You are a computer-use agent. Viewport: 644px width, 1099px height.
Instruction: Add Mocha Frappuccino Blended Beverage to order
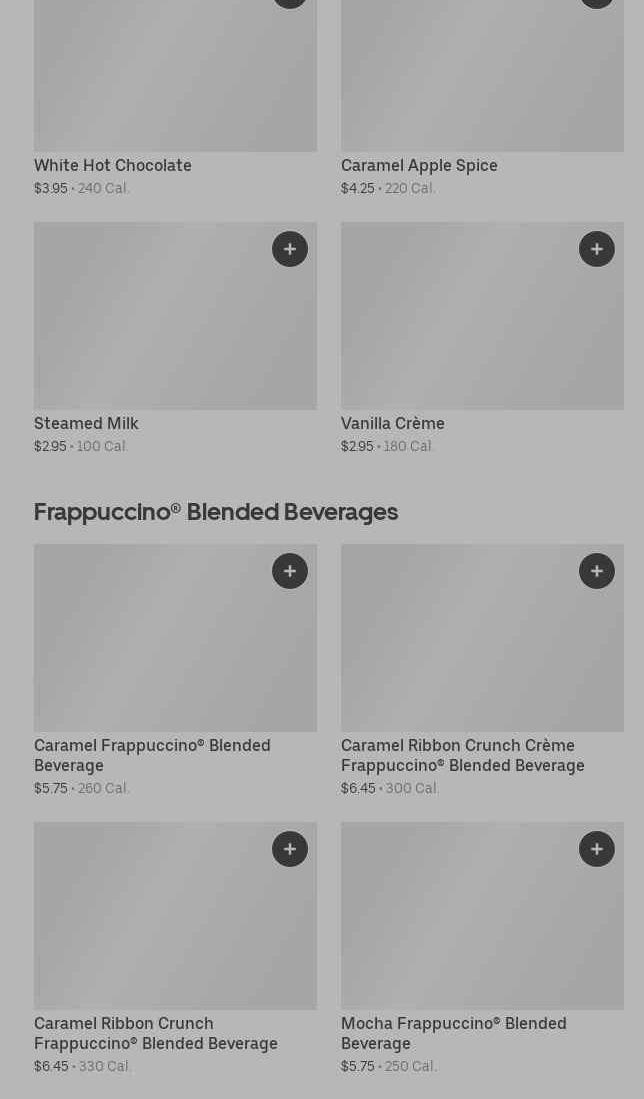coord(597,849)
